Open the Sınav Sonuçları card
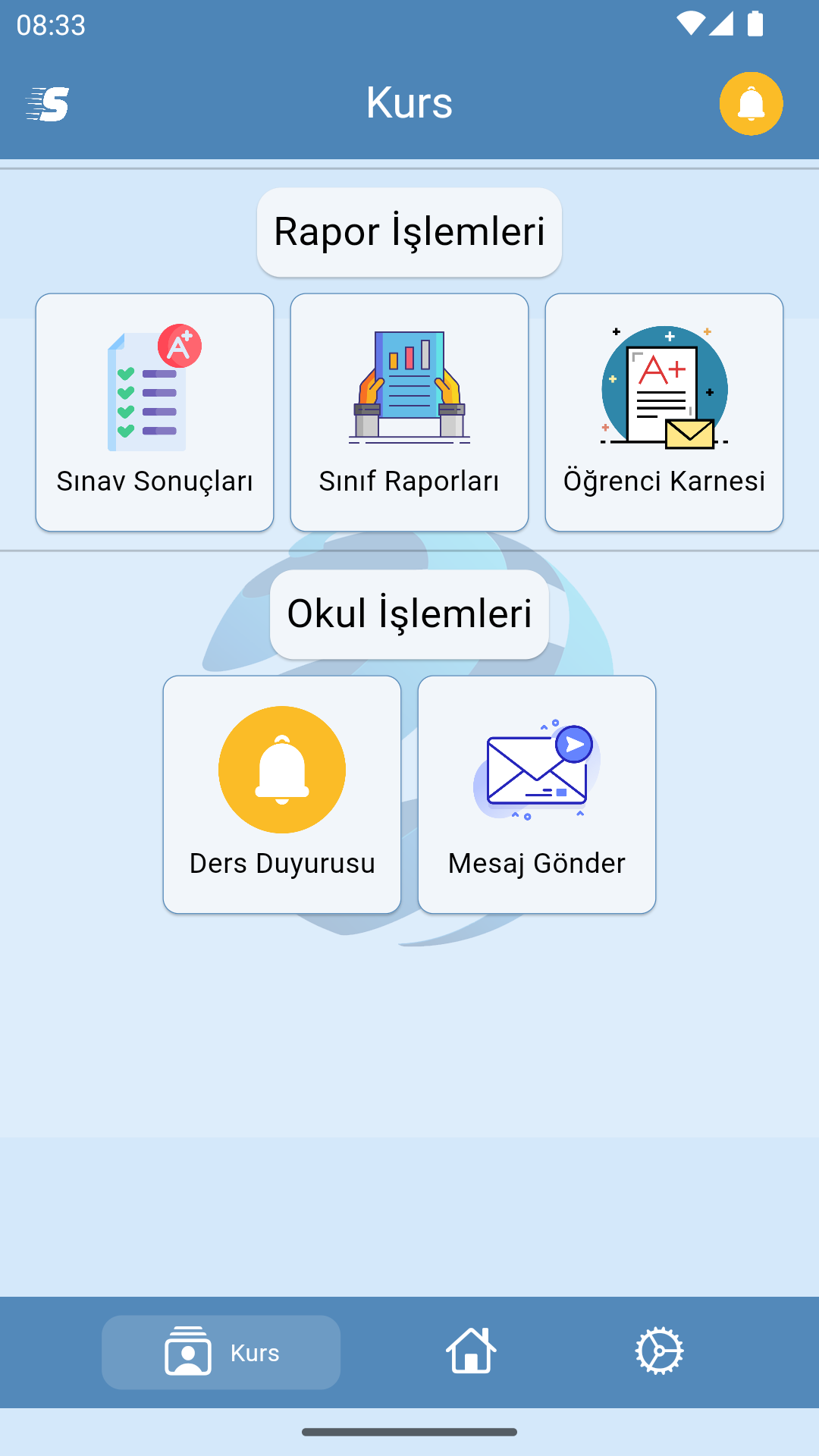This screenshot has height=1456, width=819. click(x=155, y=413)
